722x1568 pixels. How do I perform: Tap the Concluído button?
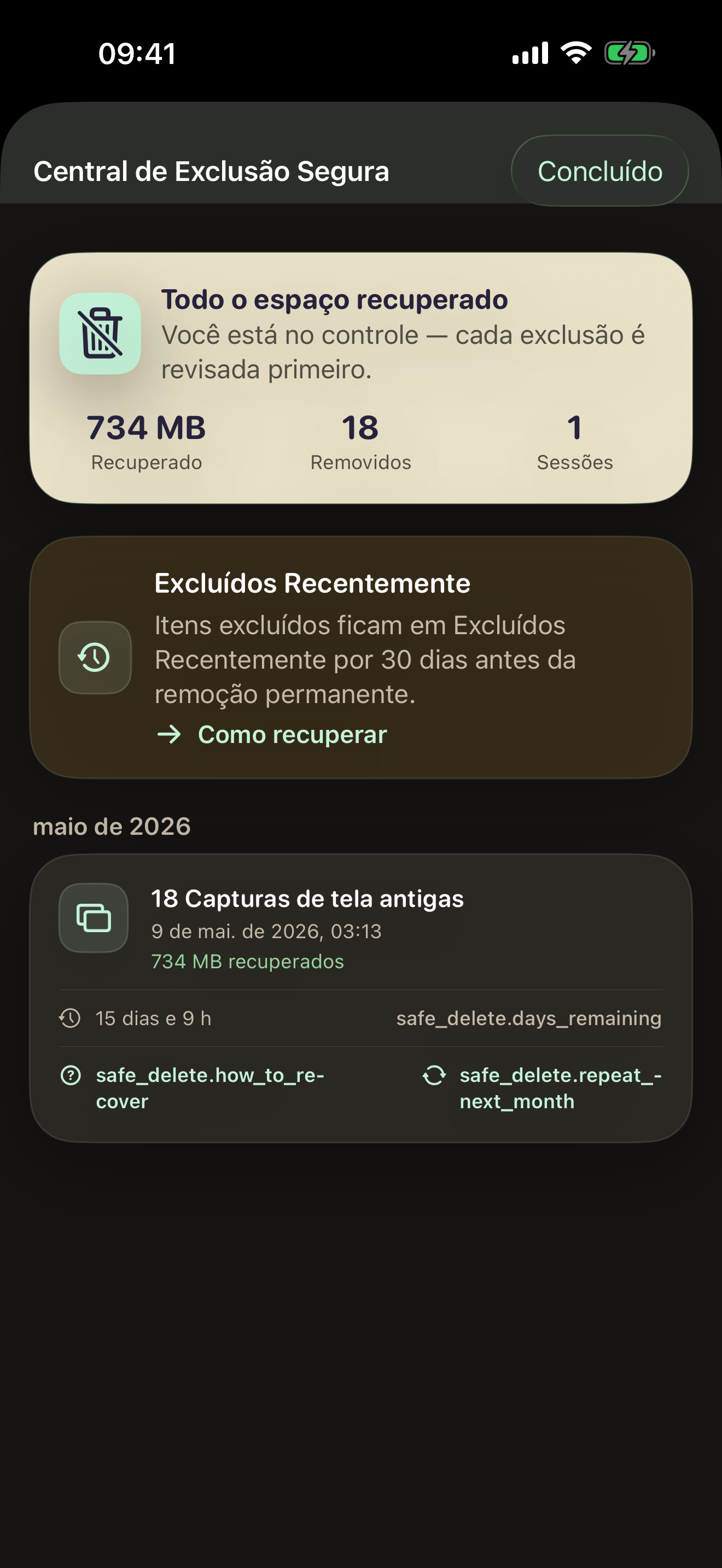pyautogui.click(x=599, y=171)
